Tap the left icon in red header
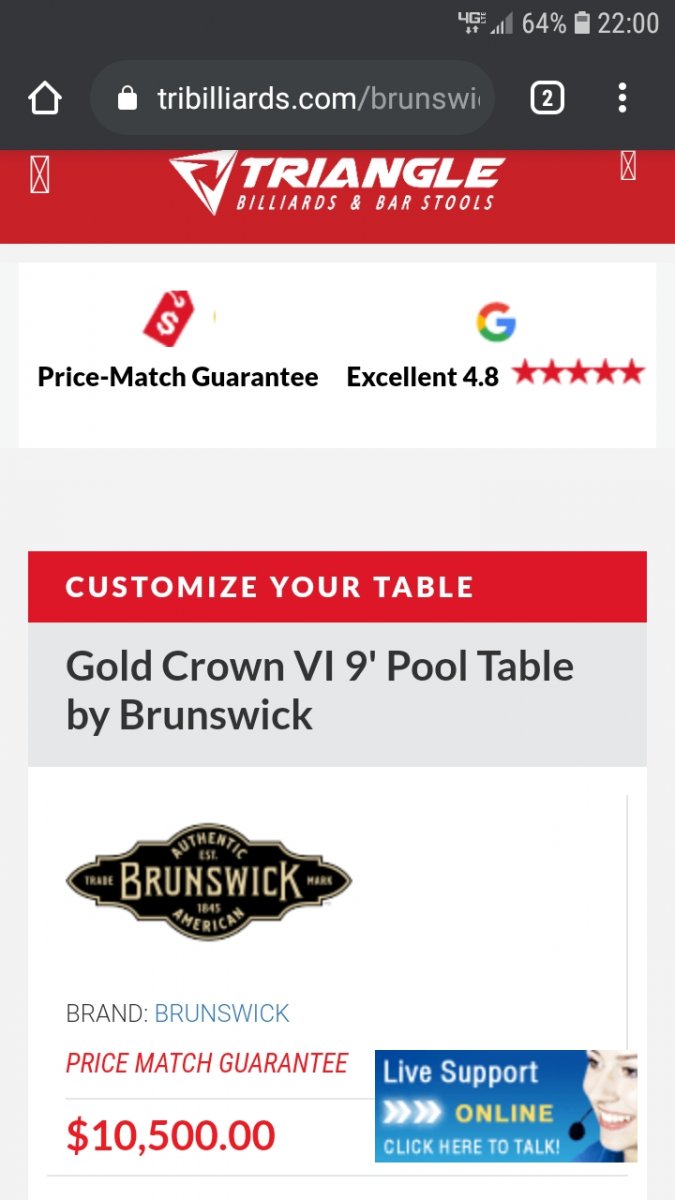This screenshot has width=675, height=1200. [x=40, y=175]
